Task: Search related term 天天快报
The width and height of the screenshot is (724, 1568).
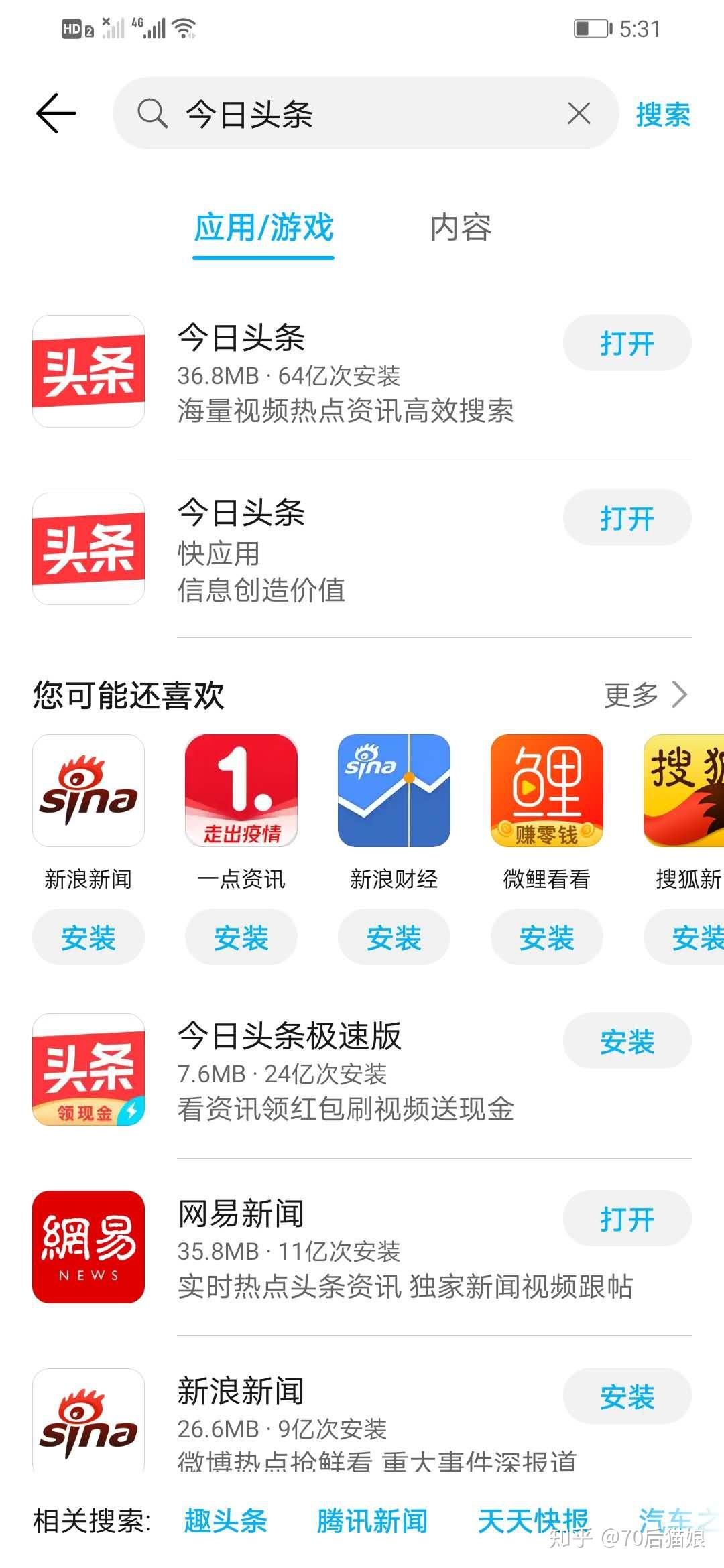Action: coord(532,1521)
